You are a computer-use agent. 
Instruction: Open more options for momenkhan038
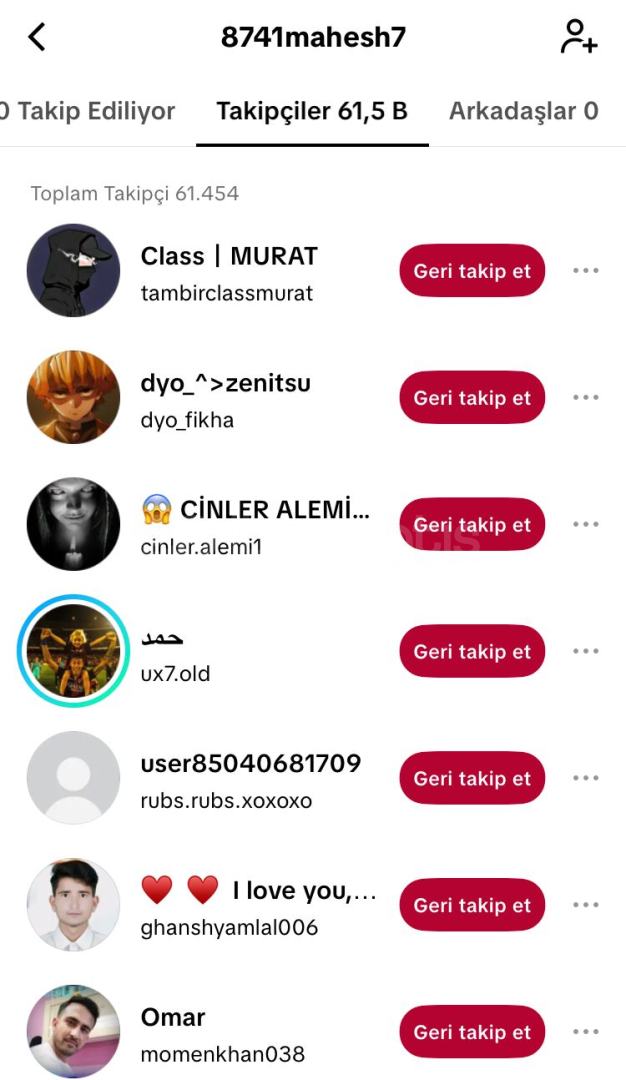585,1031
